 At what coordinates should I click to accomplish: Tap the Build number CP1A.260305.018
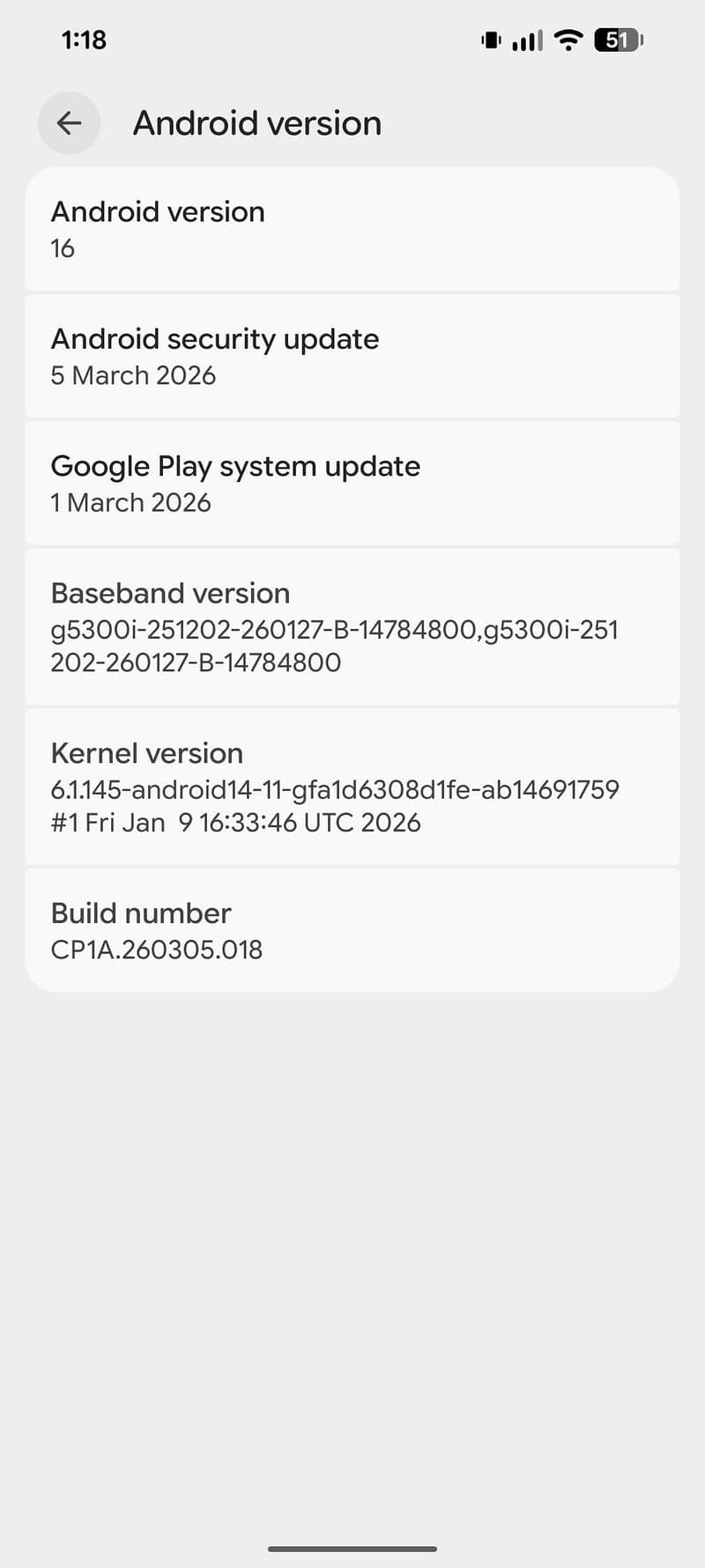[352, 928]
